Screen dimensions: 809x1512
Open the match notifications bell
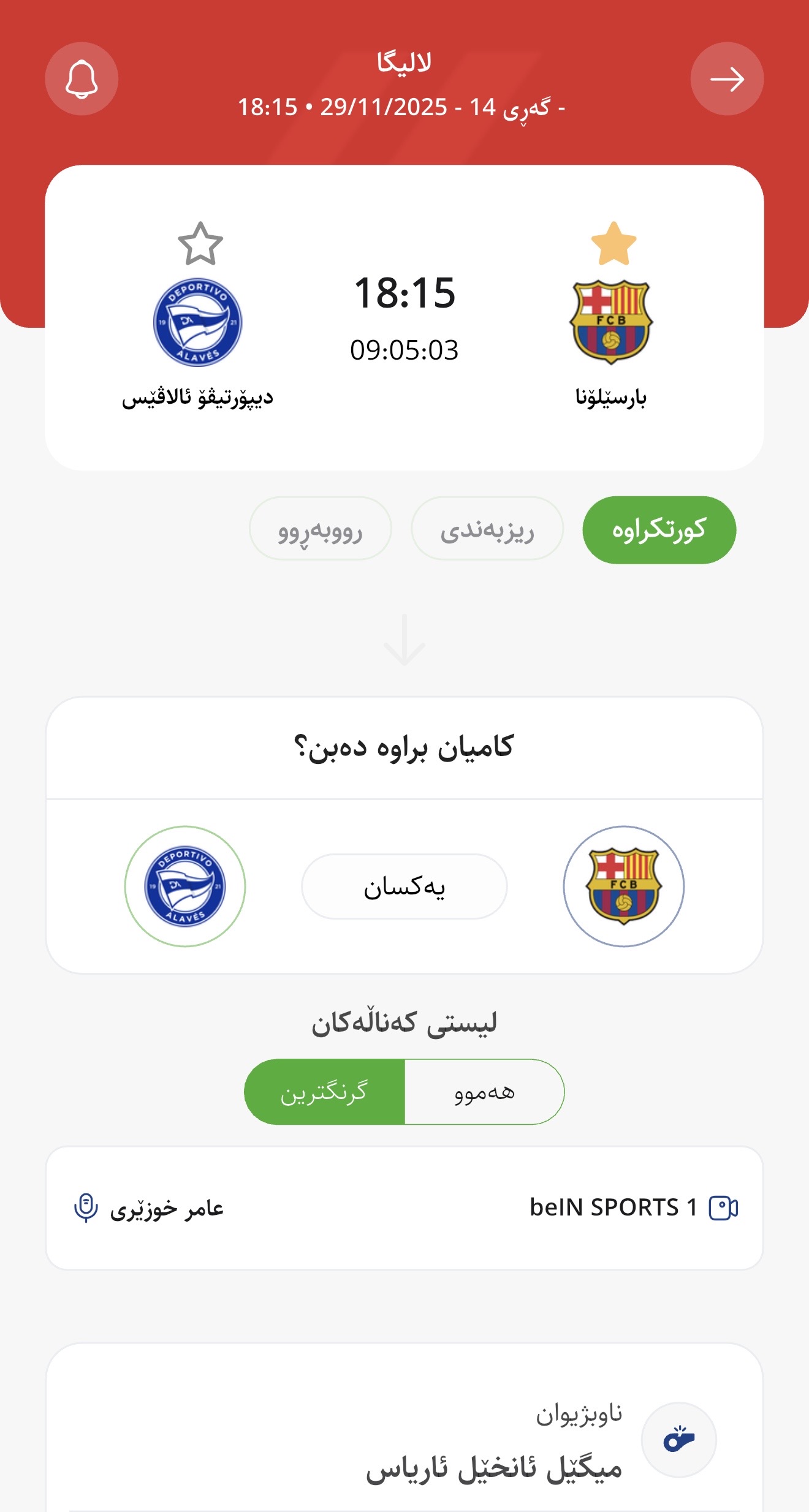pyautogui.click(x=82, y=79)
